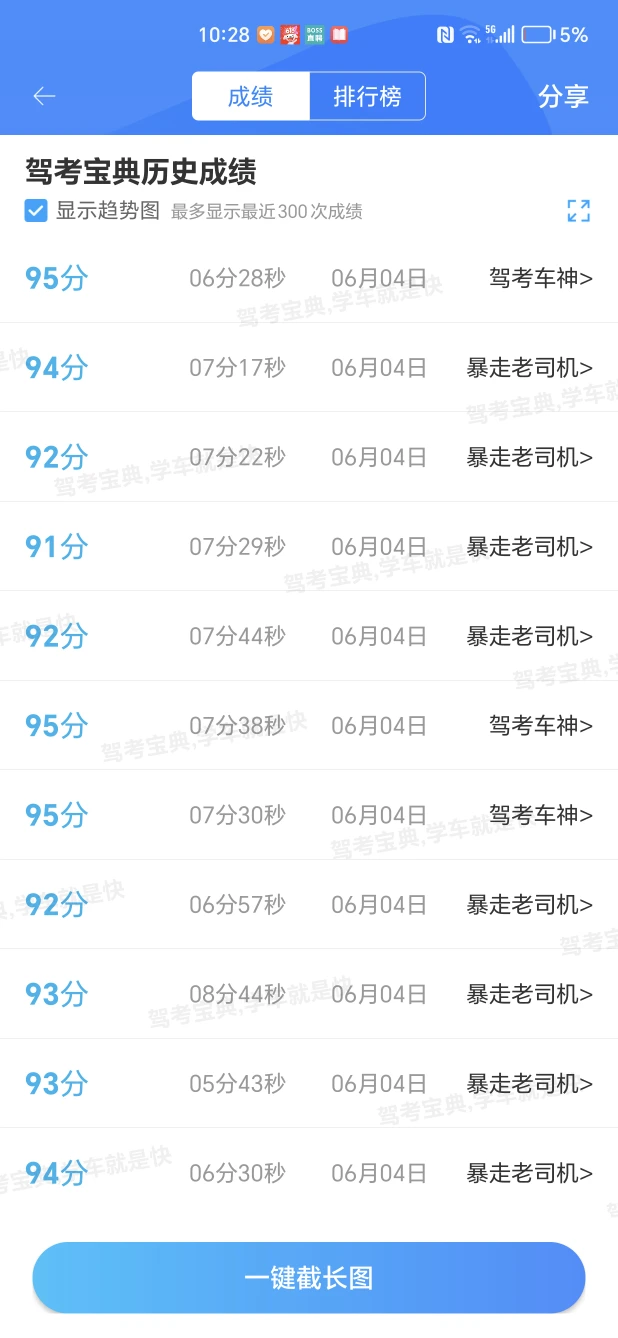Go back using the arrow icon
Viewport: 618px width, 1338px height.
pyautogui.click(x=44, y=96)
